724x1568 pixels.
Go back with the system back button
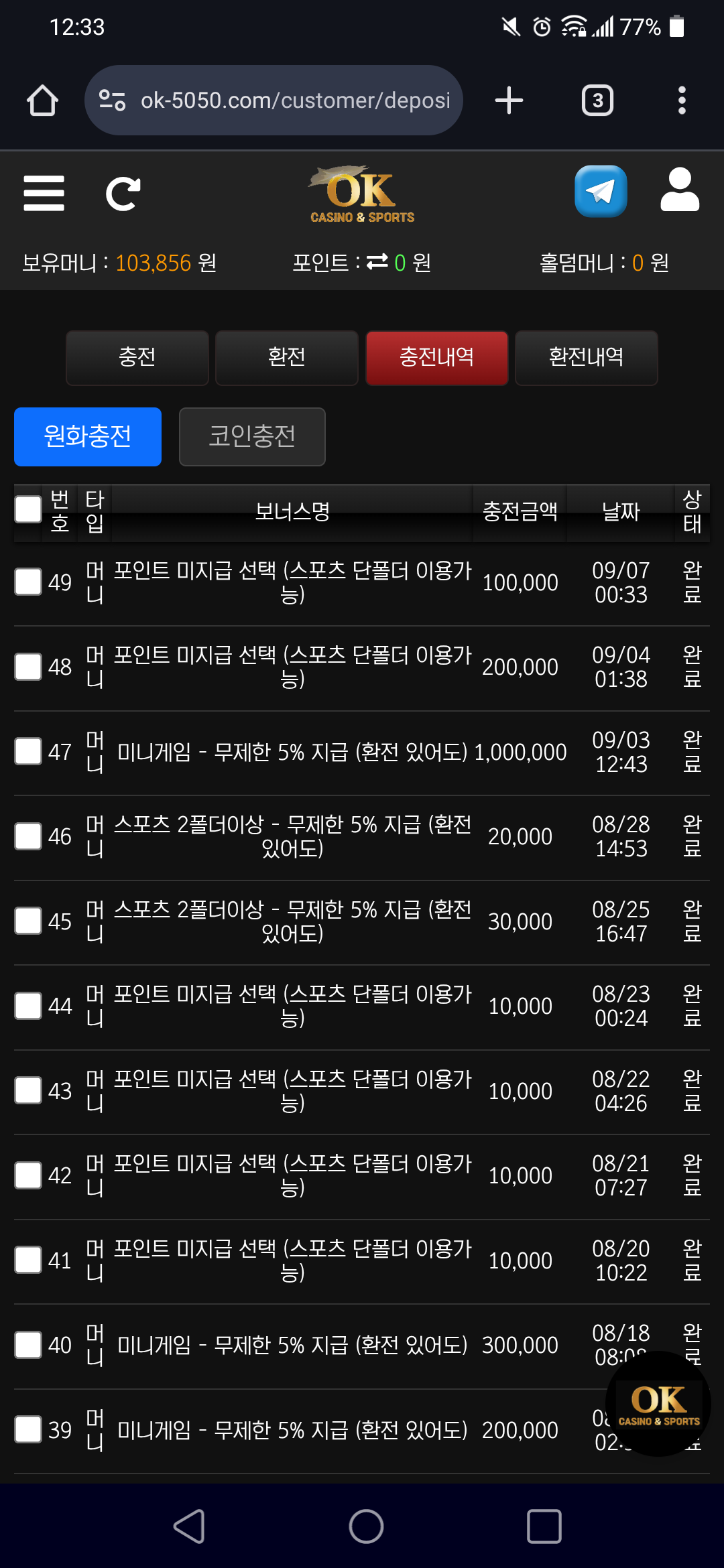tap(189, 1526)
